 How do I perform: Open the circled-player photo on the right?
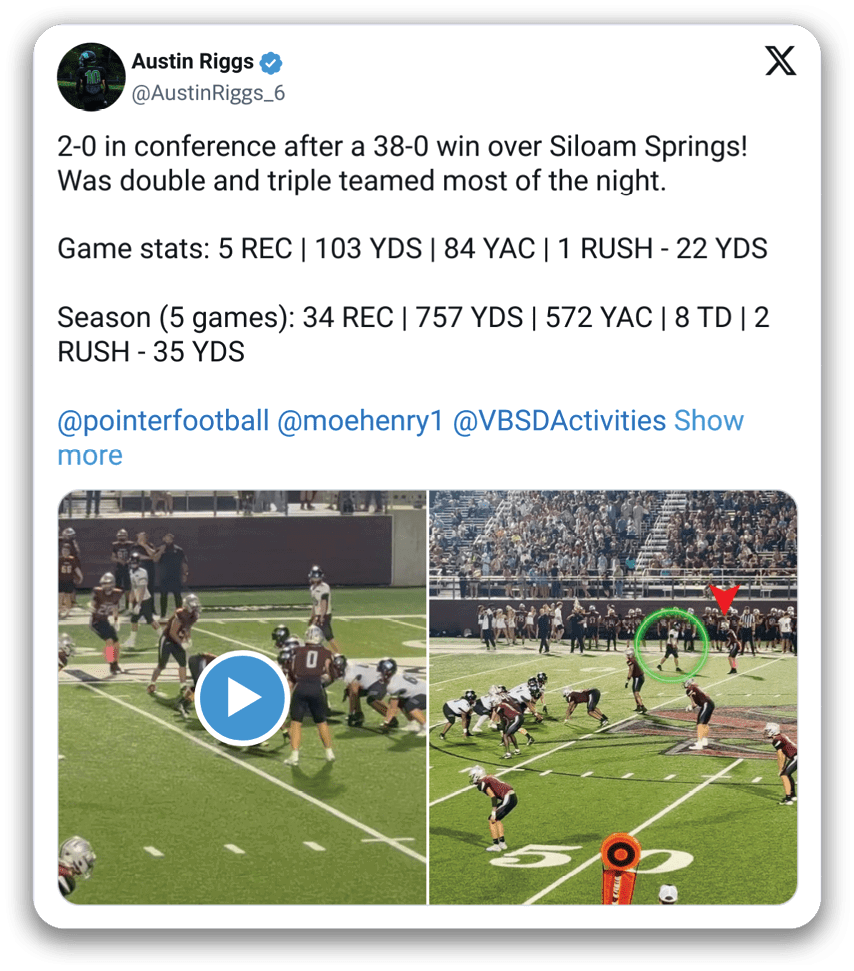[x=613, y=697]
